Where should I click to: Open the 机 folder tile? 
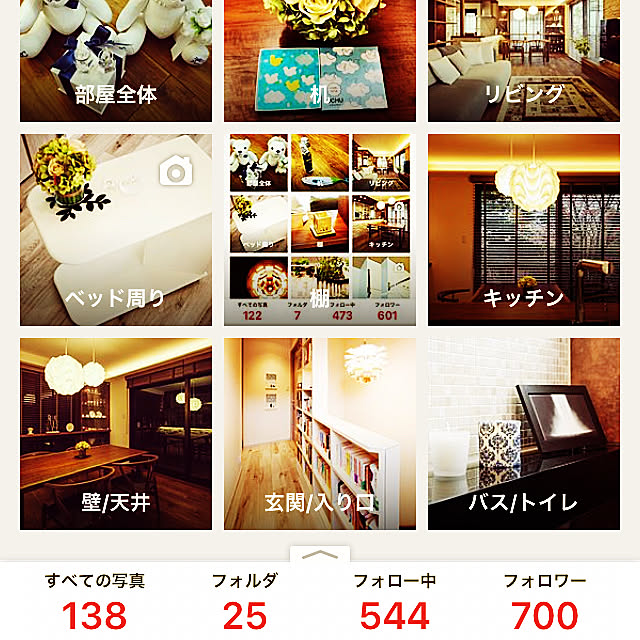[x=320, y=60]
